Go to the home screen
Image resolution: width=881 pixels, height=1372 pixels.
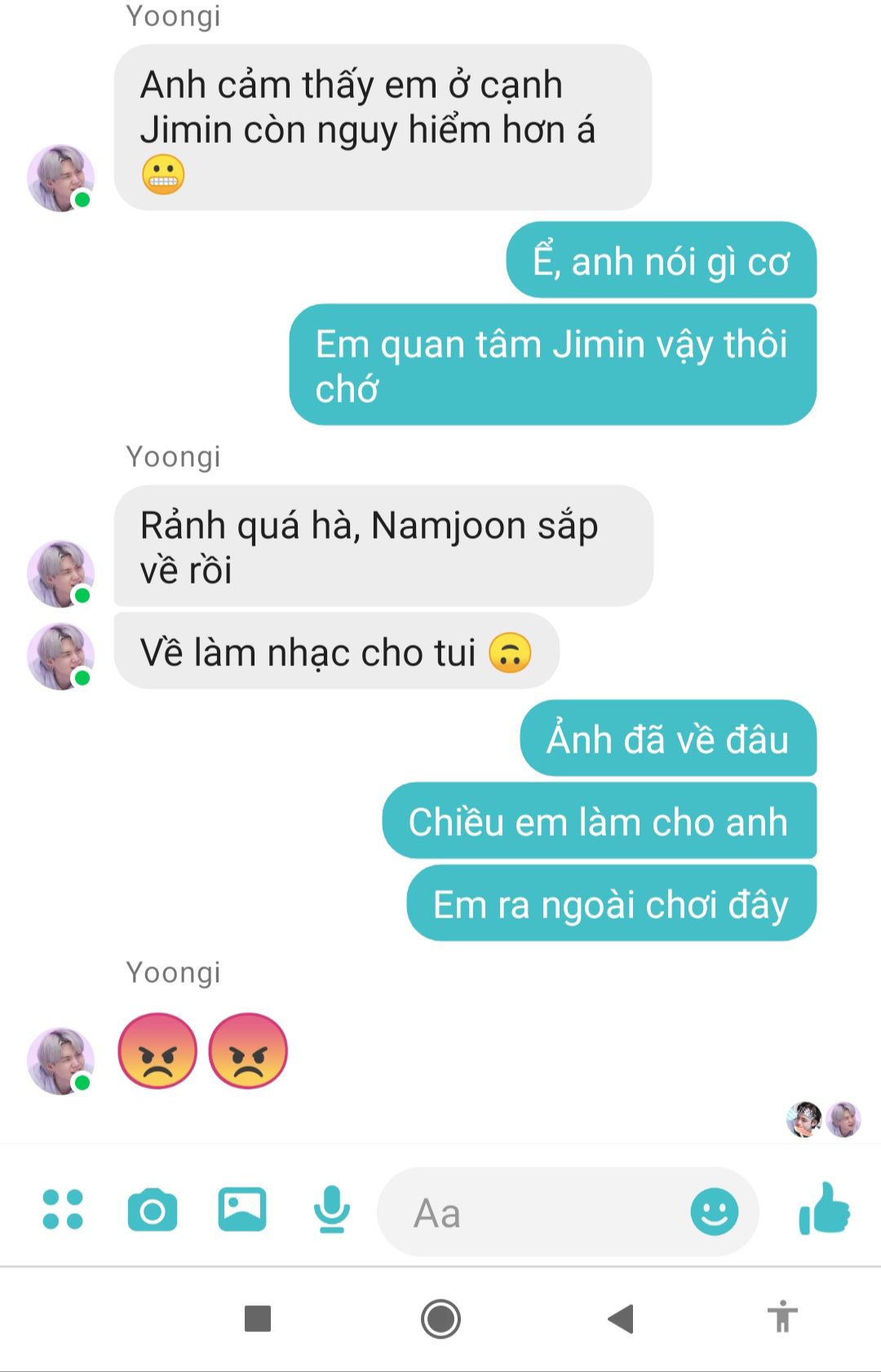click(440, 1318)
